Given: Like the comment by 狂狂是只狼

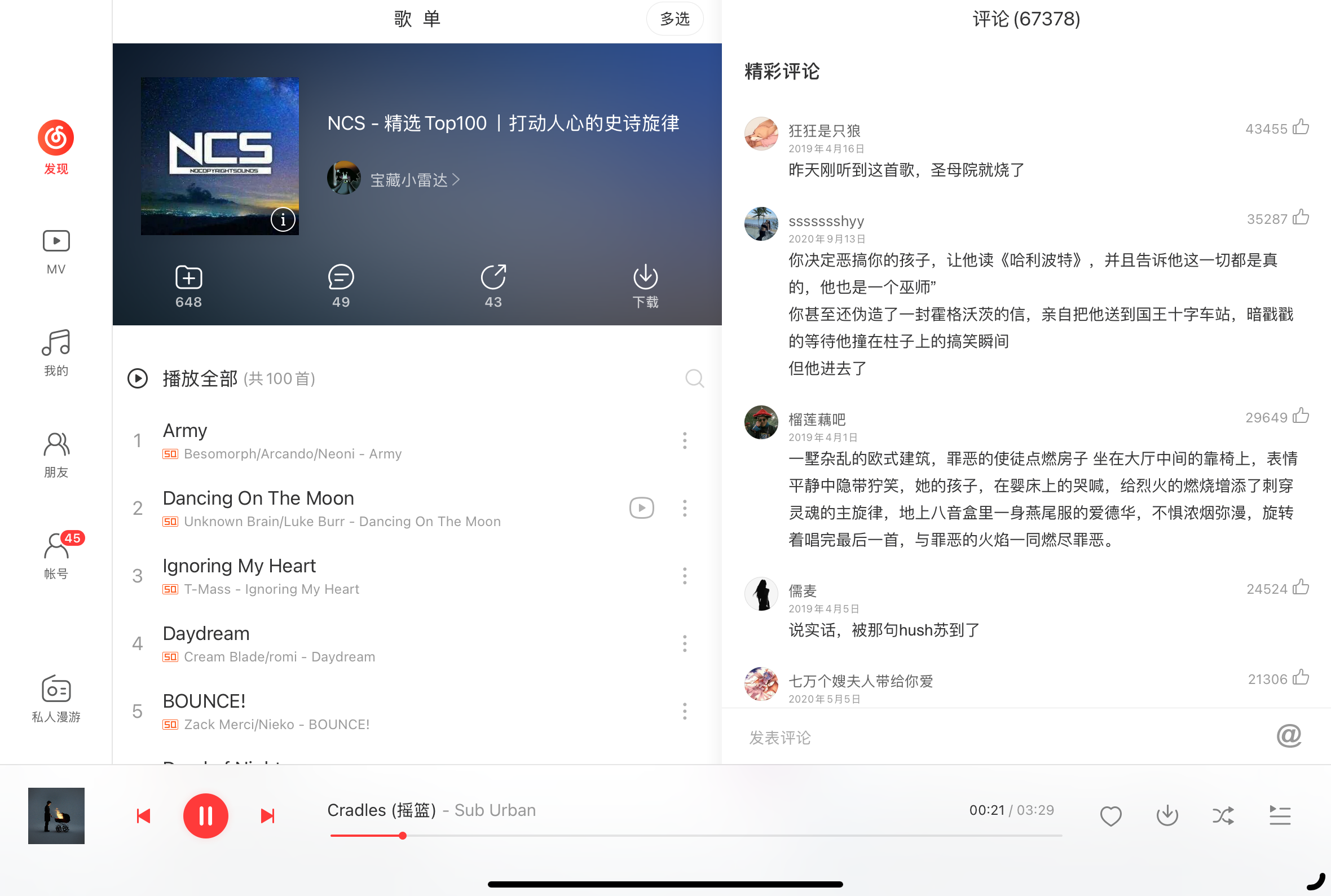Looking at the screenshot, I should 1301,127.
